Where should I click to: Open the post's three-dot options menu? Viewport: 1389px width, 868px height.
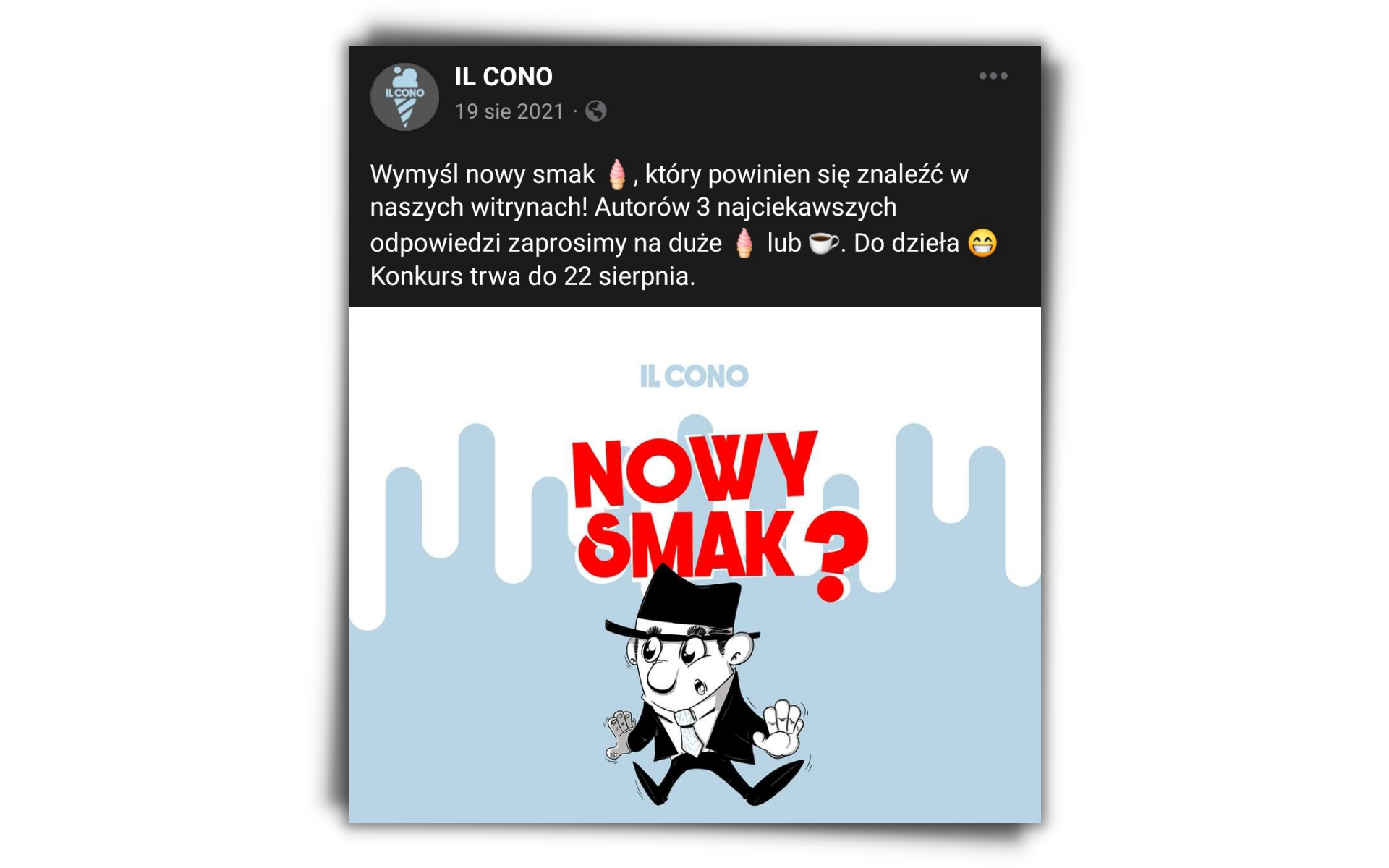point(993,76)
